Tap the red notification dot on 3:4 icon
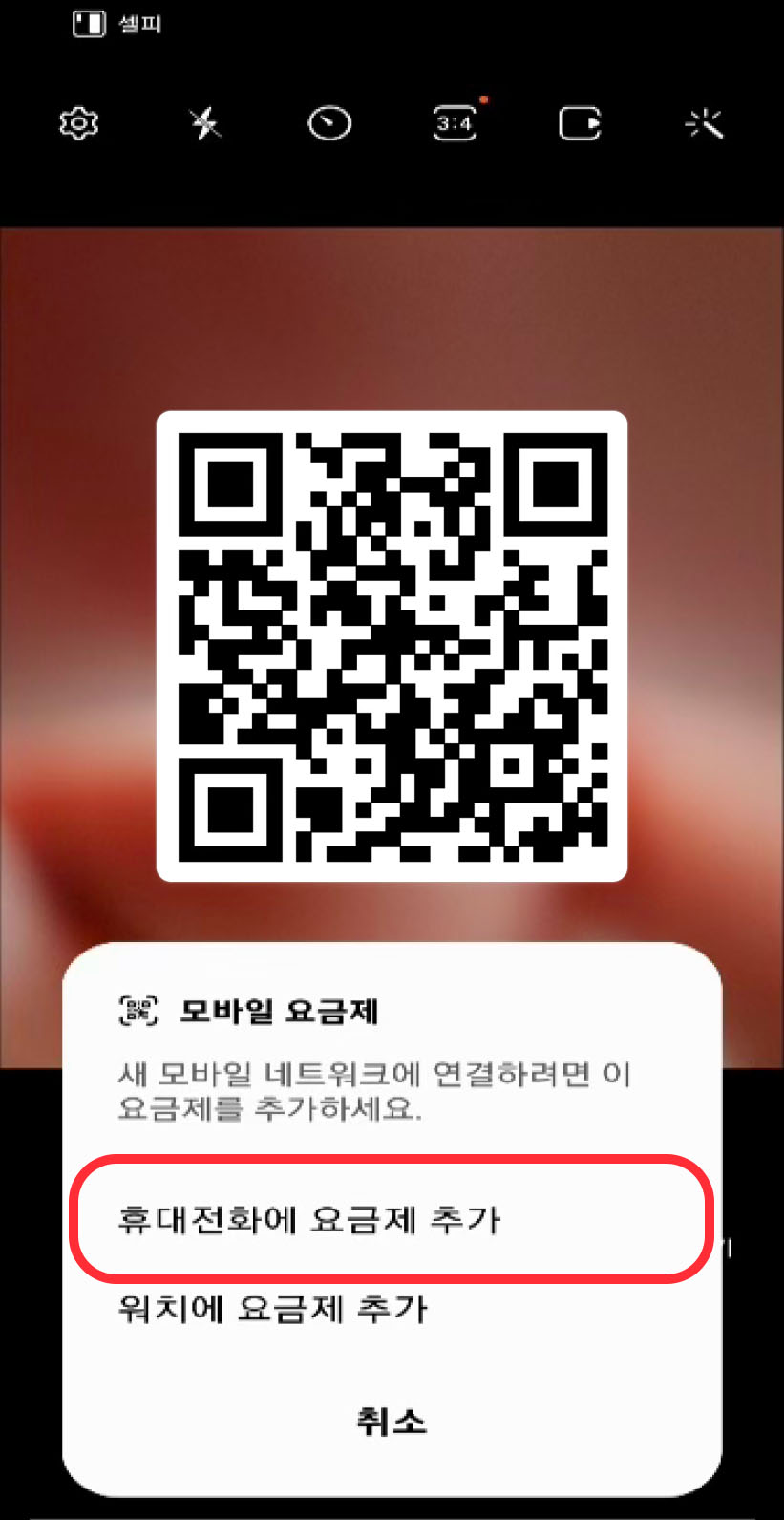 tap(483, 98)
